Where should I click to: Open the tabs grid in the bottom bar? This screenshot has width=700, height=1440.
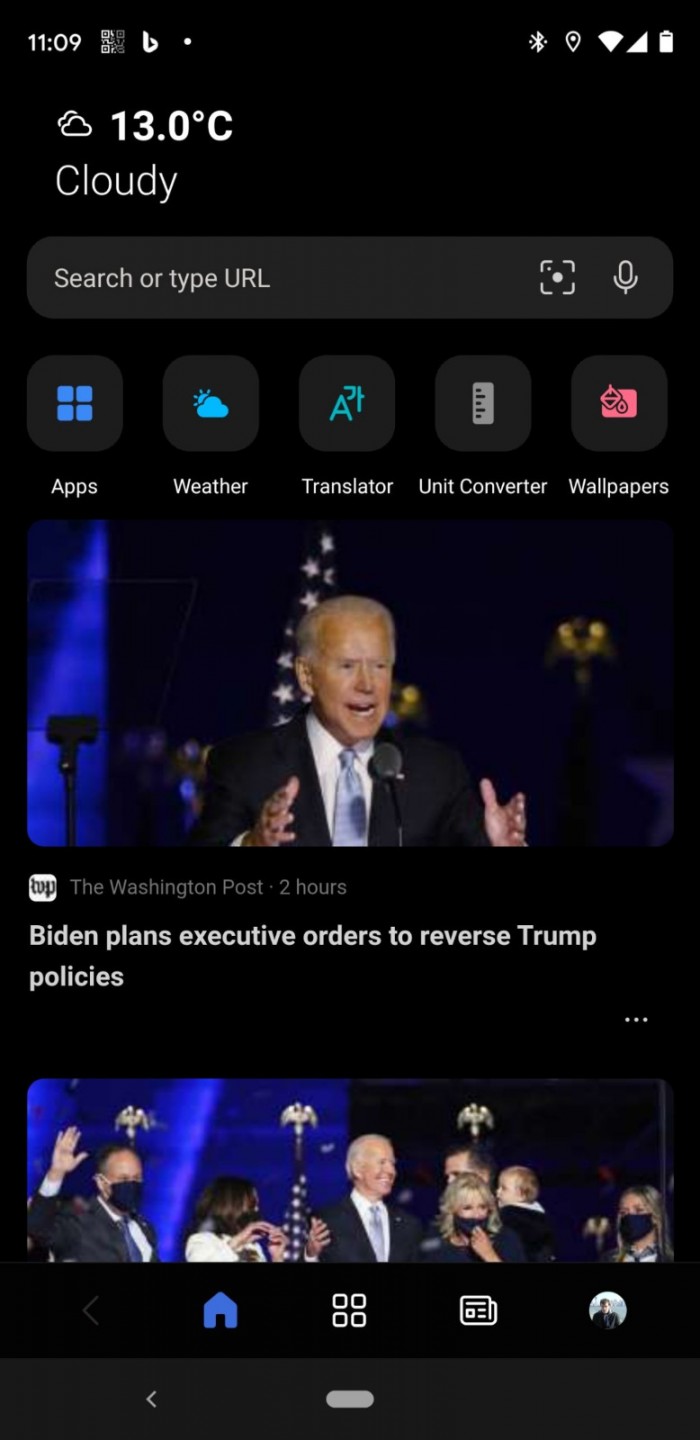point(349,1310)
